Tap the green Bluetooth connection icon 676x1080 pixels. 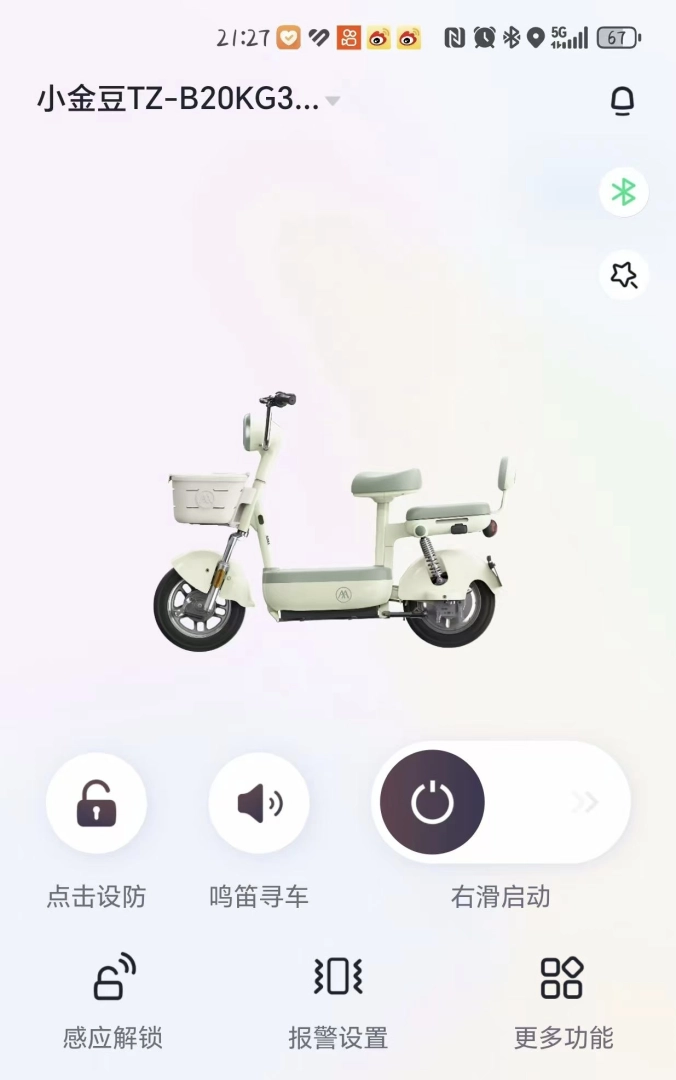pos(624,192)
